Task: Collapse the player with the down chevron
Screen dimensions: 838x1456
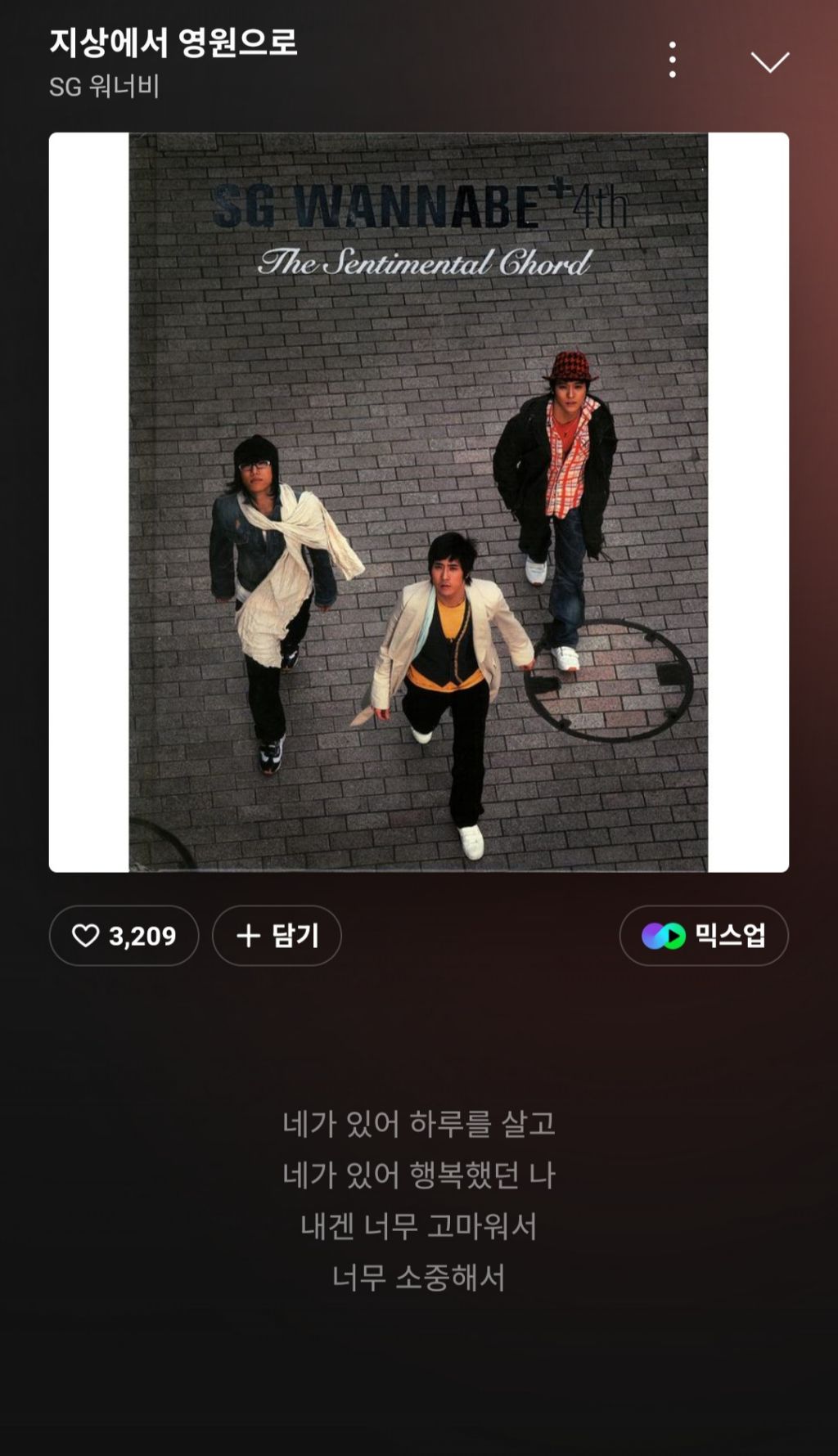Action: click(769, 61)
